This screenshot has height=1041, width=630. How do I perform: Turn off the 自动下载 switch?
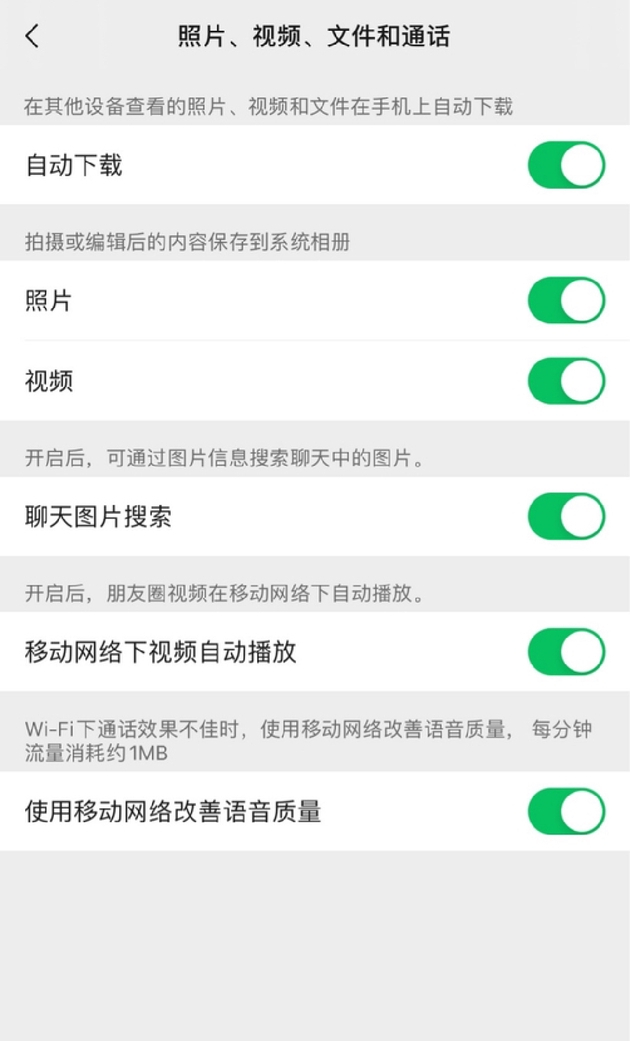click(x=566, y=165)
